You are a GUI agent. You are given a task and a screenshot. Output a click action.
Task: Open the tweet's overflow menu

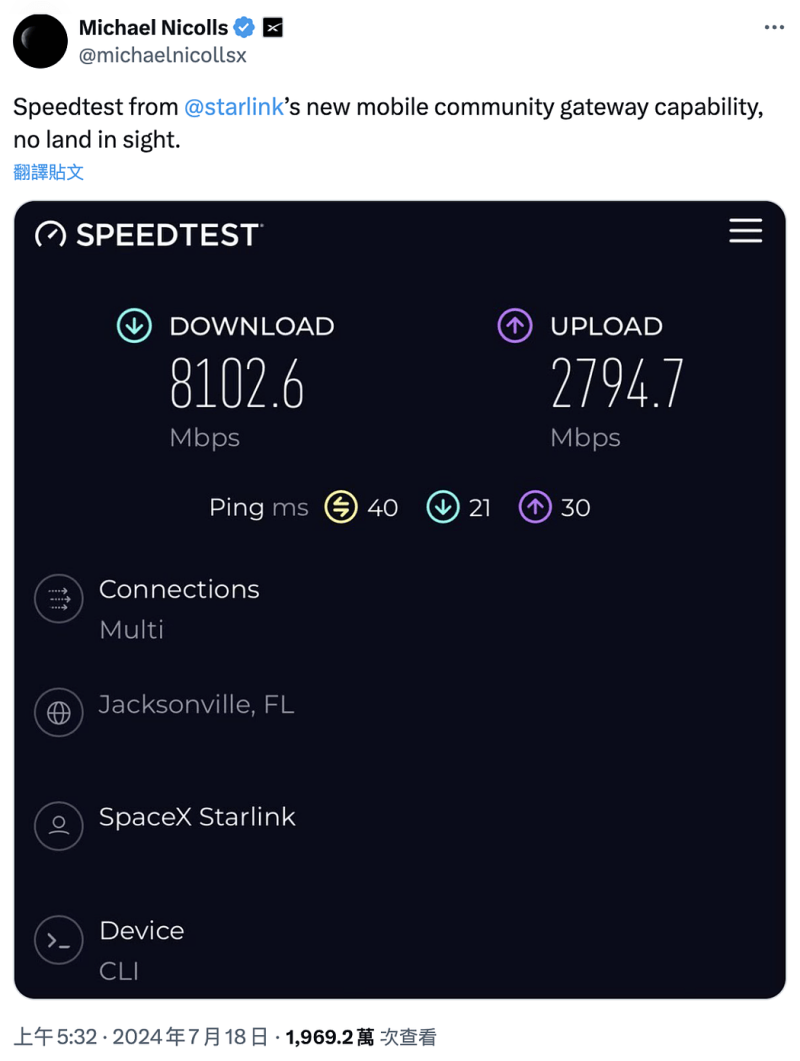pyautogui.click(x=774, y=28)
